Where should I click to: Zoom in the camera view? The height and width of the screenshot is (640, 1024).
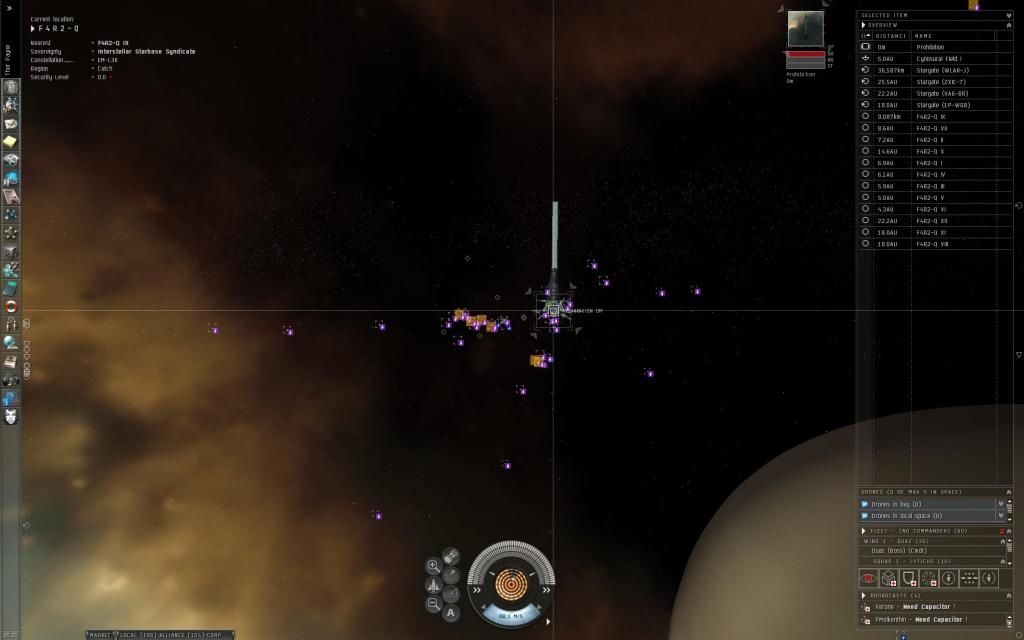coord(434,566)
